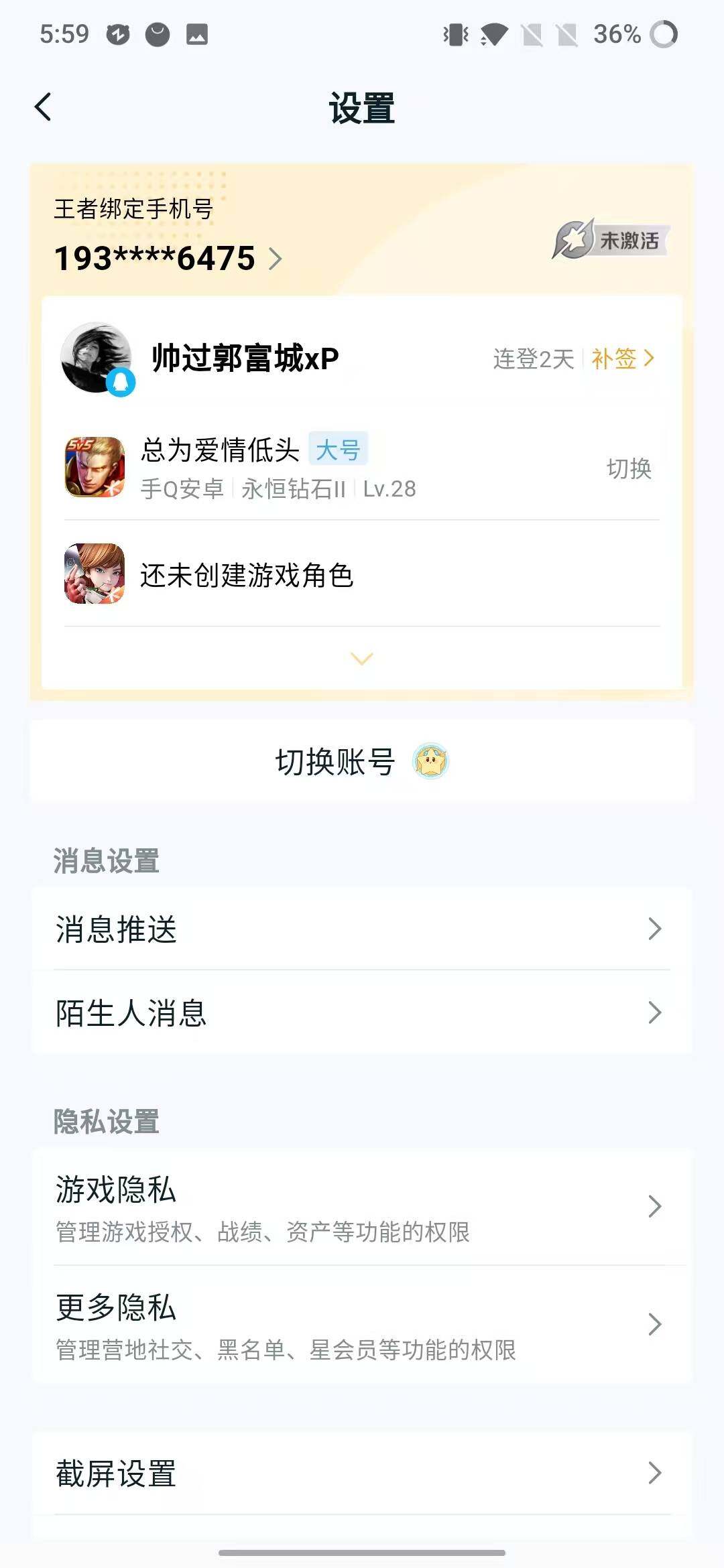This screenshot has height=1568, width=724.
Task: Tap 补签 to make up sign-in
Action: tap(615, 358)
